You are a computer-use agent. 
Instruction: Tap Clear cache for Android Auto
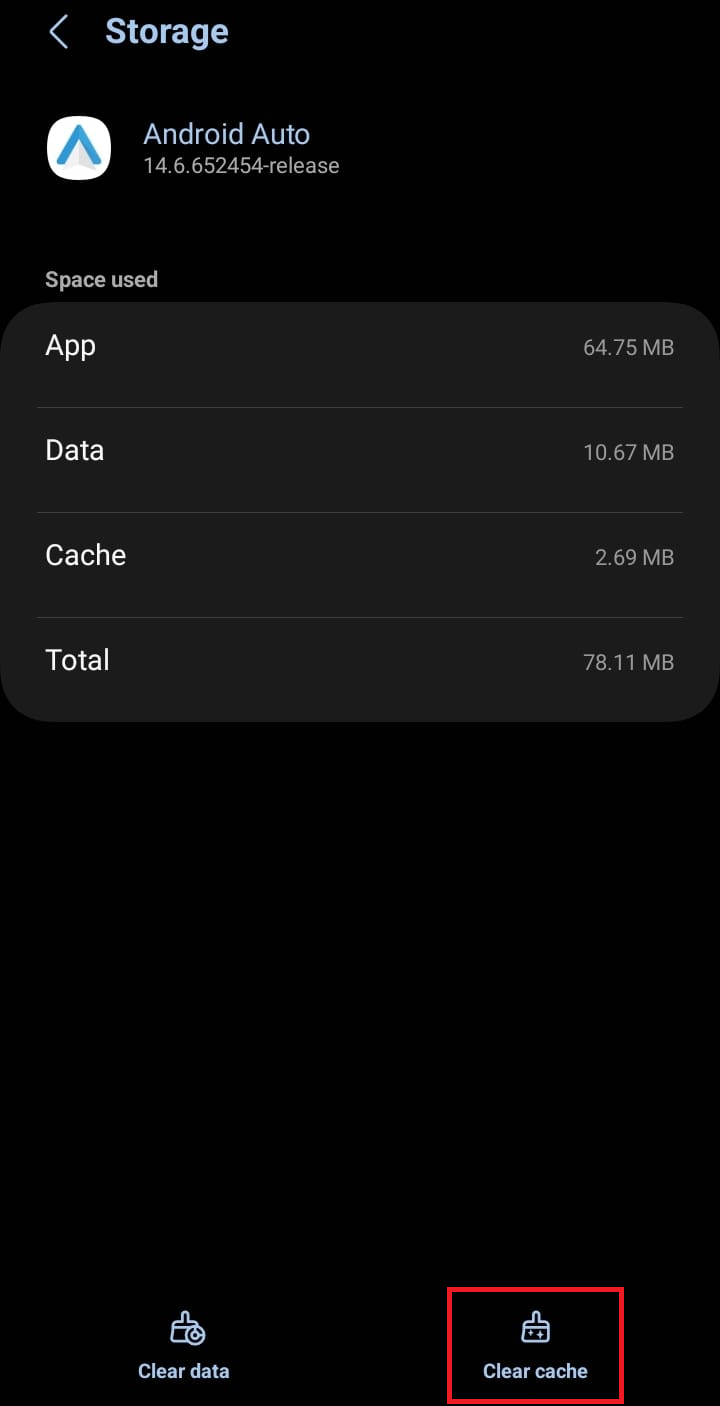point(535,1346)
